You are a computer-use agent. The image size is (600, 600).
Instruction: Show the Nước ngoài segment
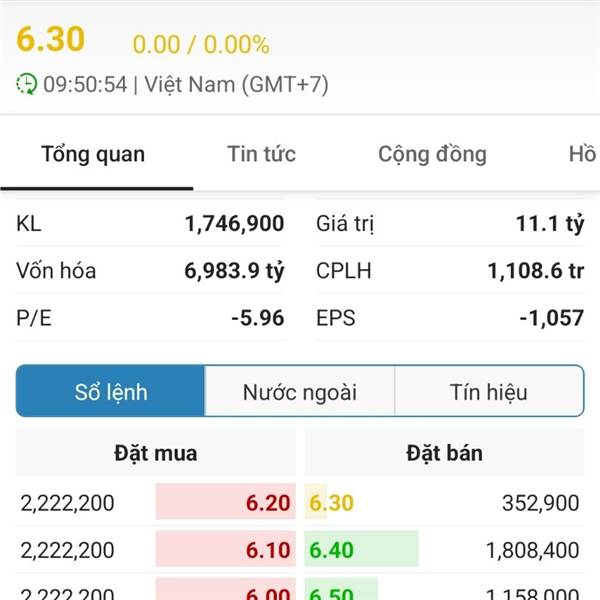point(300,392)
